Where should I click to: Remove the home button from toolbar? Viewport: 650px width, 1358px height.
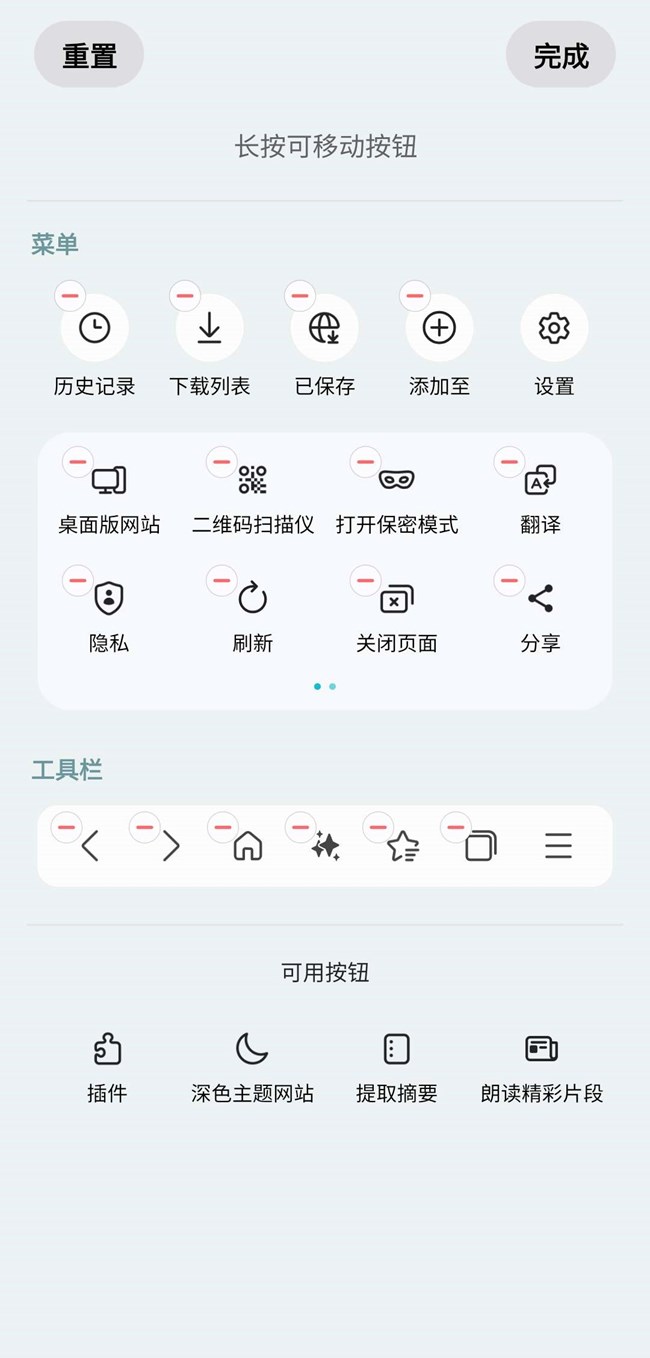coord(222,827)
